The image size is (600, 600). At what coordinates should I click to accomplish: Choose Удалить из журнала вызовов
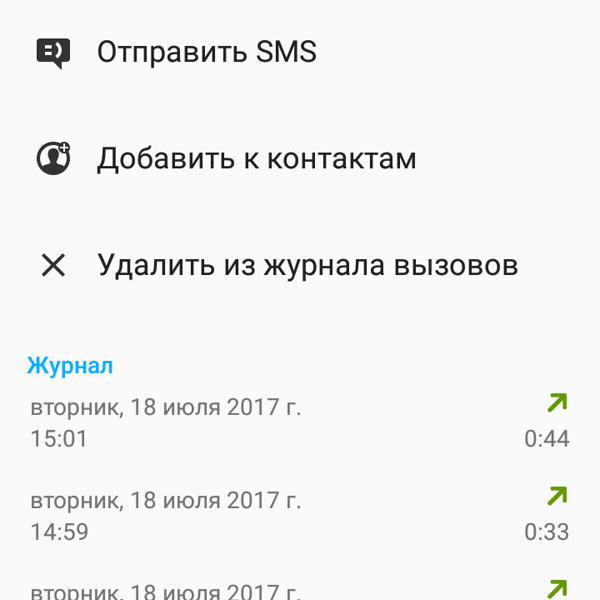[307, 265]
